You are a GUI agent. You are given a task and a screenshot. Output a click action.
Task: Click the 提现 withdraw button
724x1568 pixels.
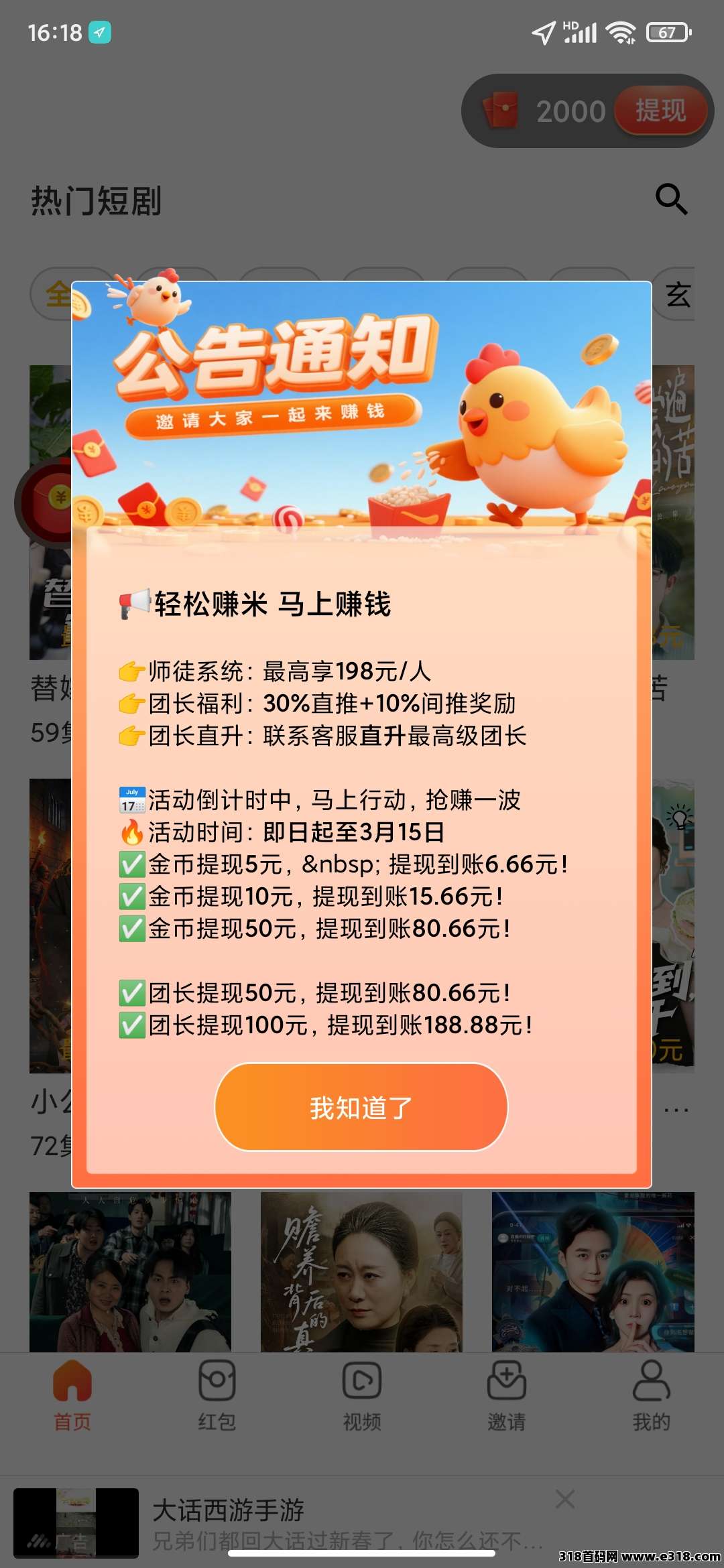coord(660,111)
